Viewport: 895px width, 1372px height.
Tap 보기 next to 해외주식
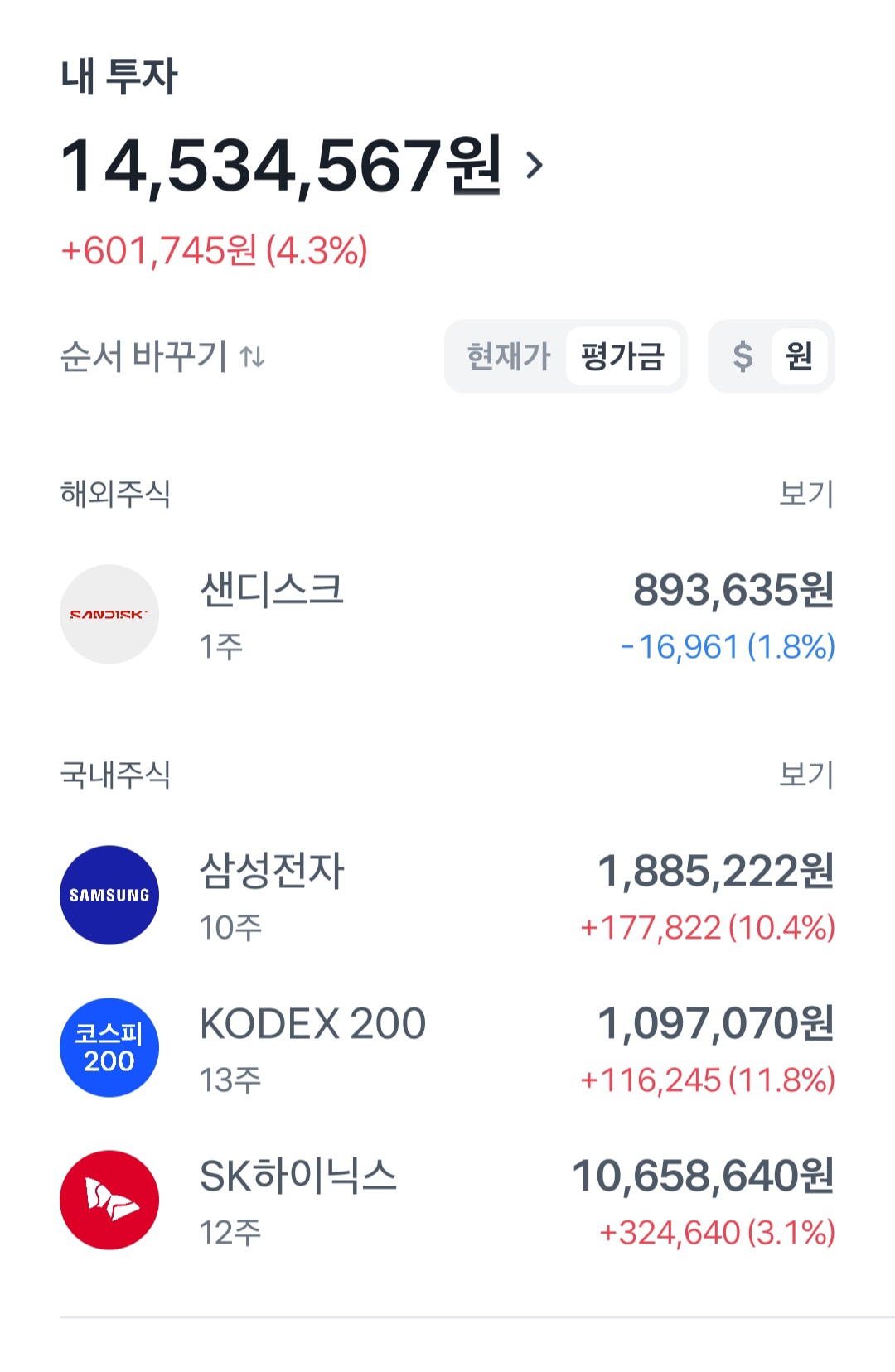coord(805,494)
